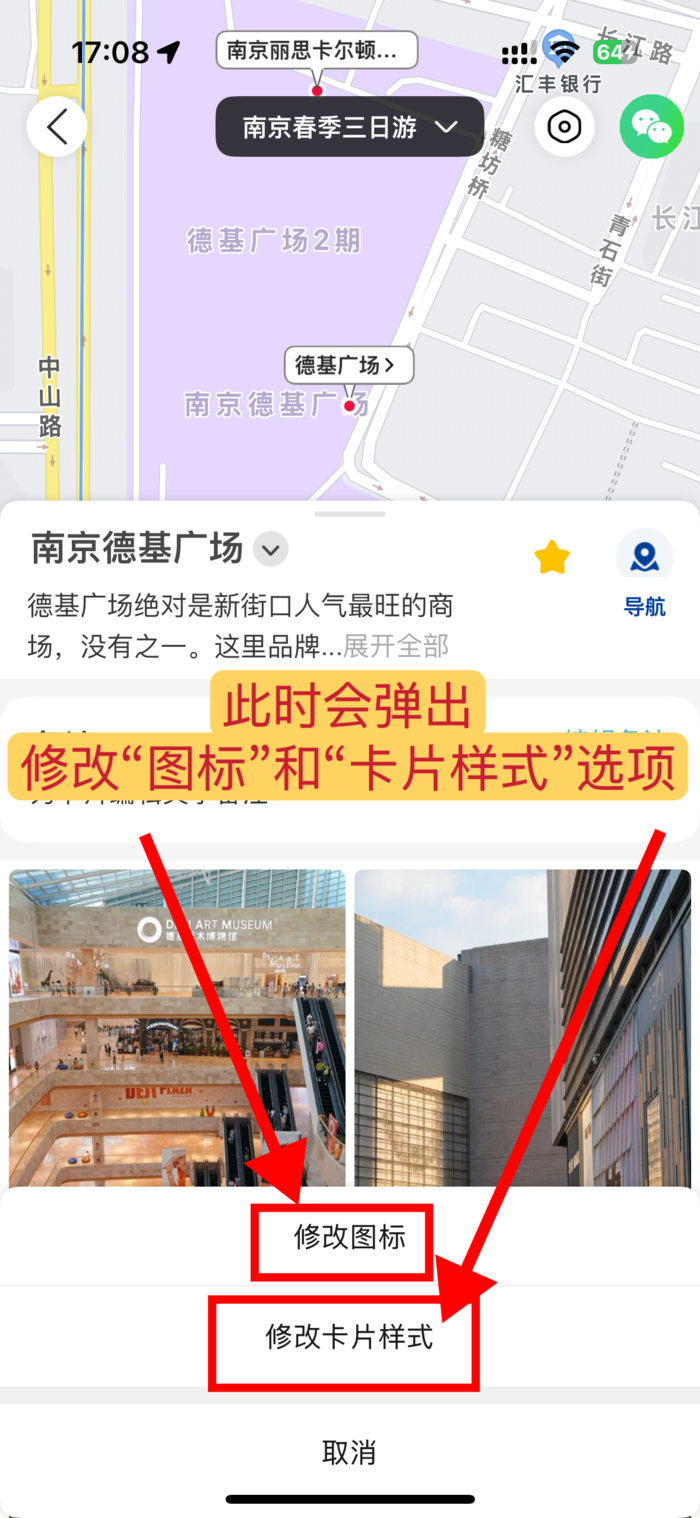
Task: Open the hexagon settings icon
Action: point(565,127)
